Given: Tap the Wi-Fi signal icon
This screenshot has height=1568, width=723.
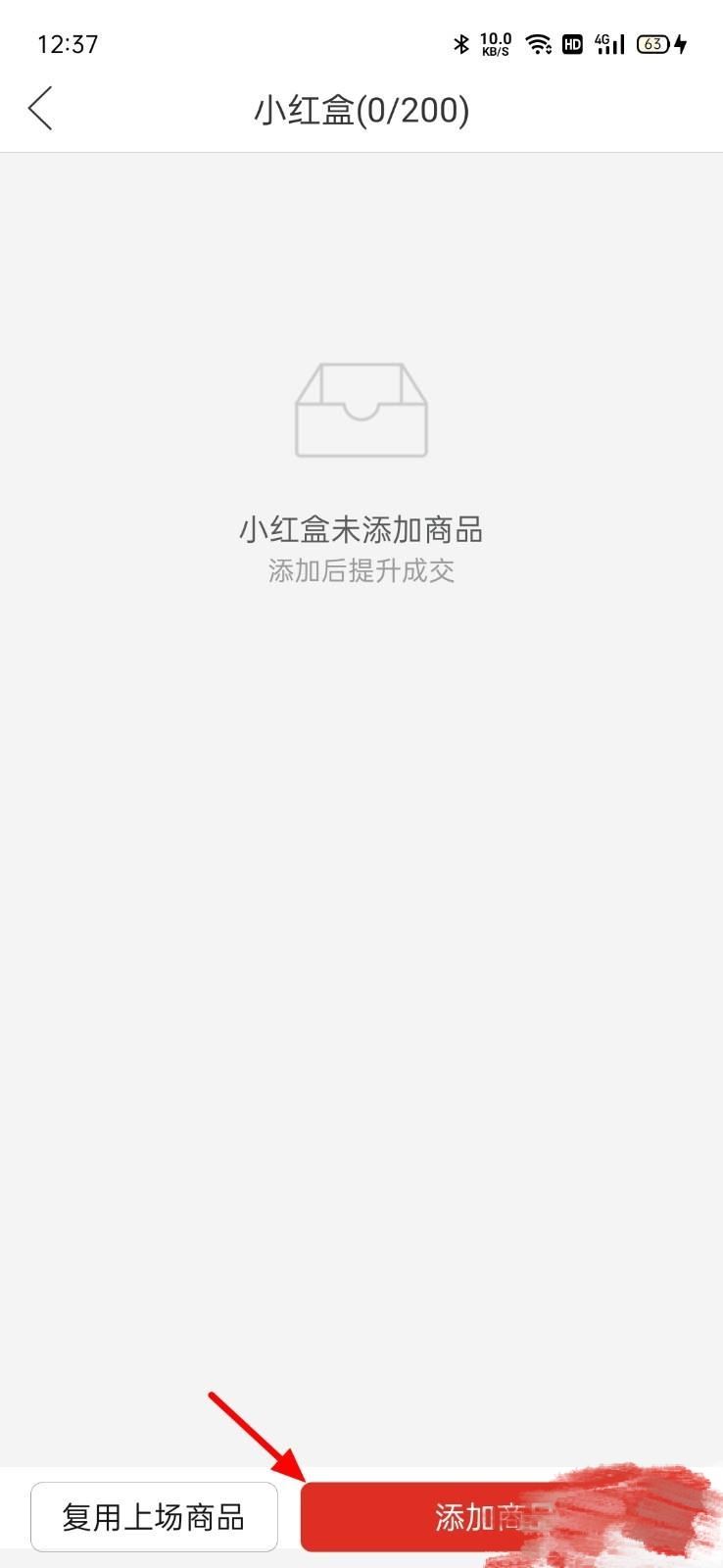Looking at the screenshot, I should (x=540, y=43).
